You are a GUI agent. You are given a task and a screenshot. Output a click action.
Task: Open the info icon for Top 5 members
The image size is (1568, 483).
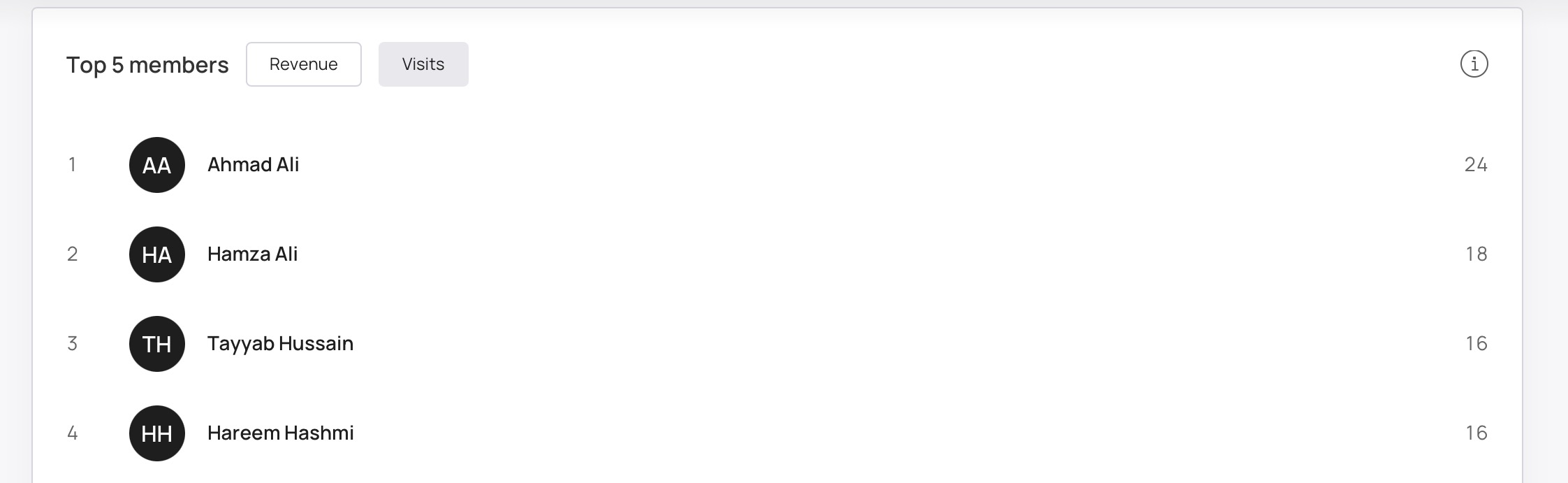tap(1474, 64)
